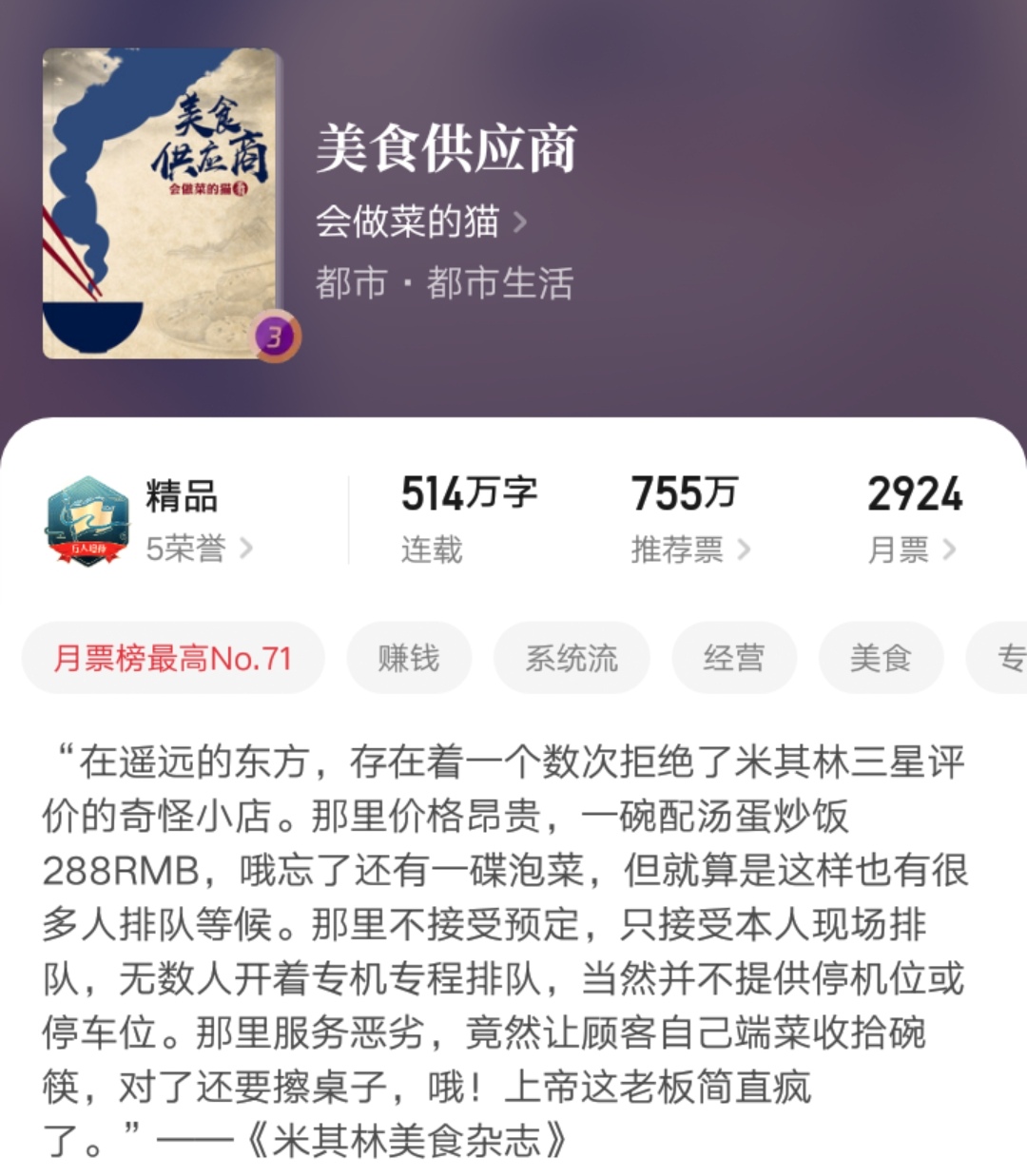Image resolution: width=1027 pixels, height=1176 pixels.
Task: Tap the 赚钱 tag
Action: pyautogui.click(x=409, y=657)
